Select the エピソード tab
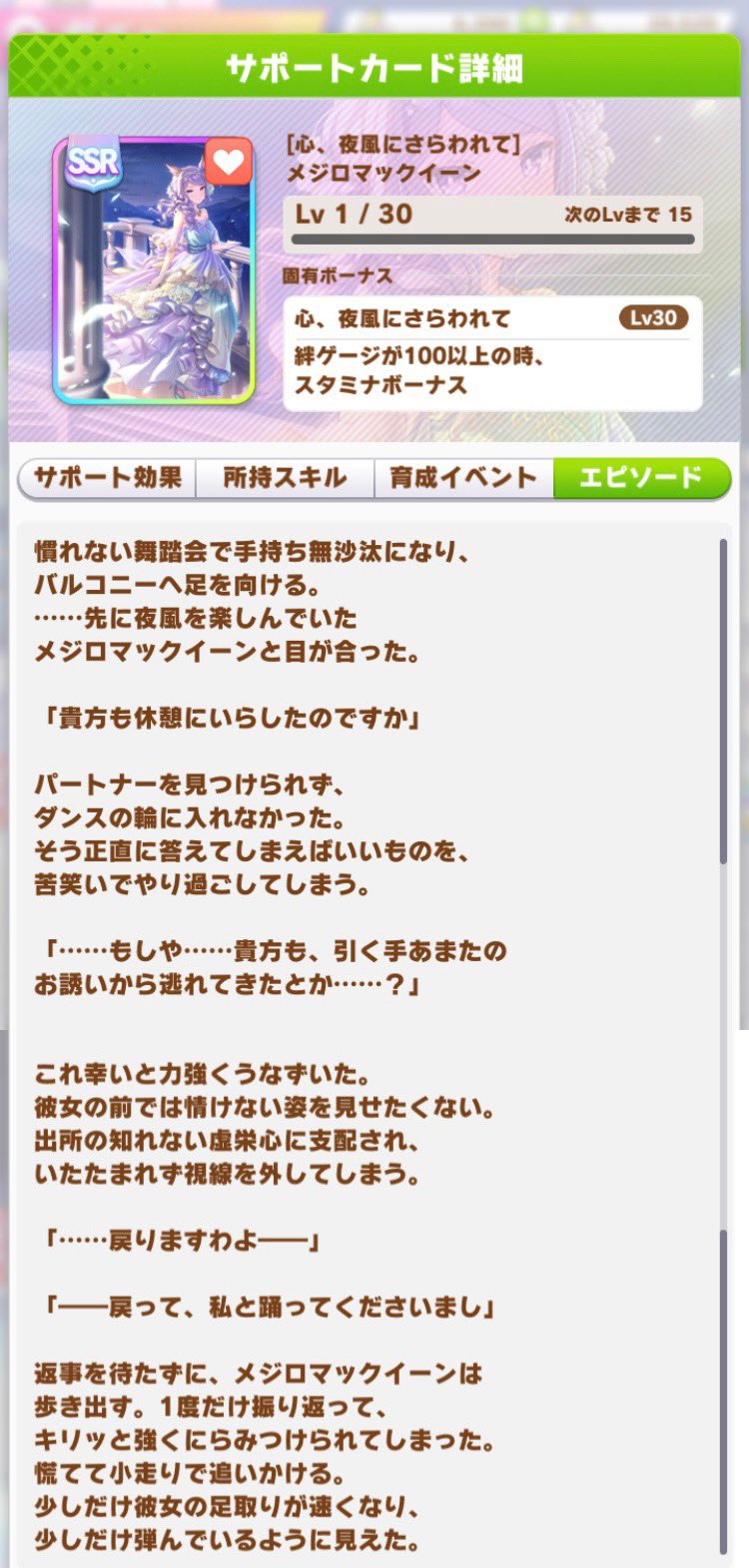The height and width of the screenshot is (1568, 749). [x=641, y=478]
